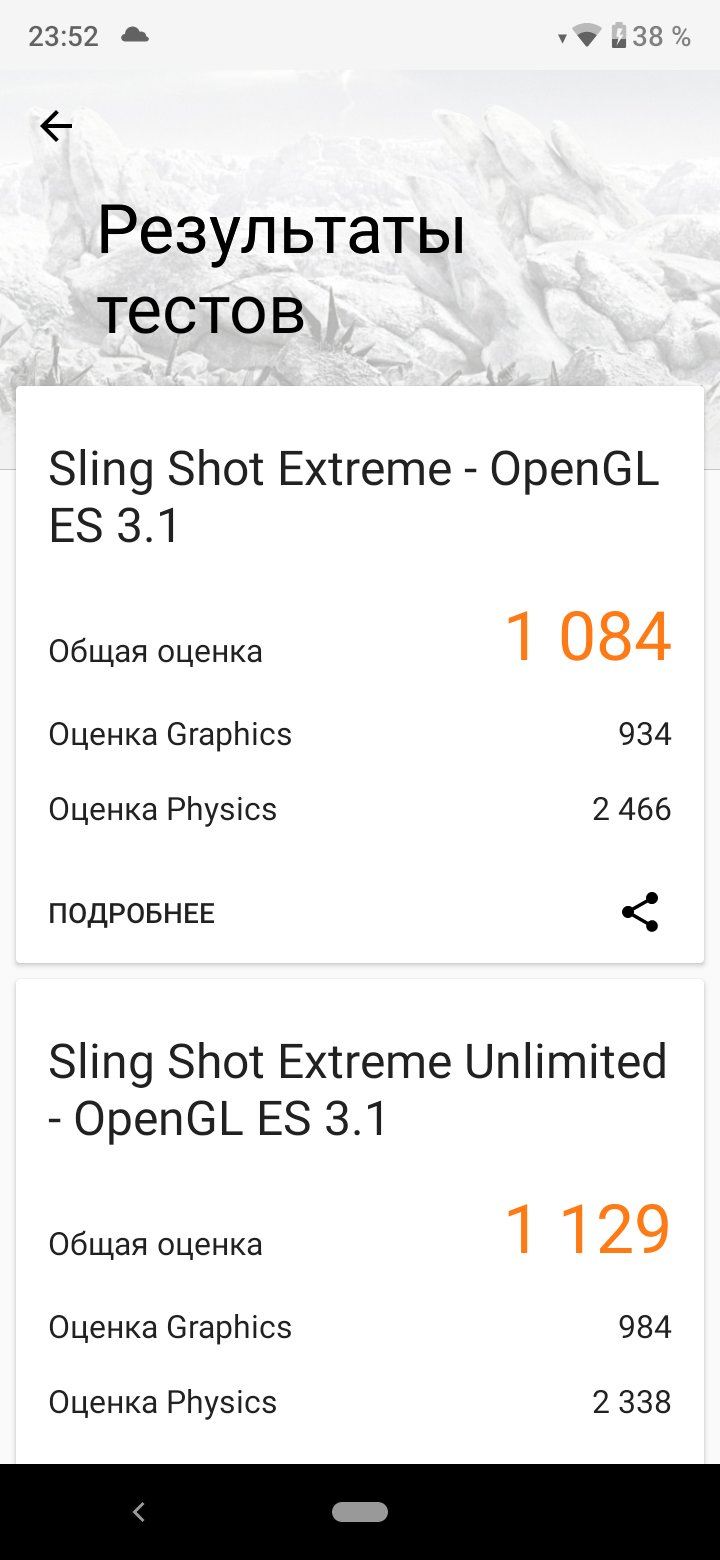Go back using the top-left arrow

click(56, 126)
